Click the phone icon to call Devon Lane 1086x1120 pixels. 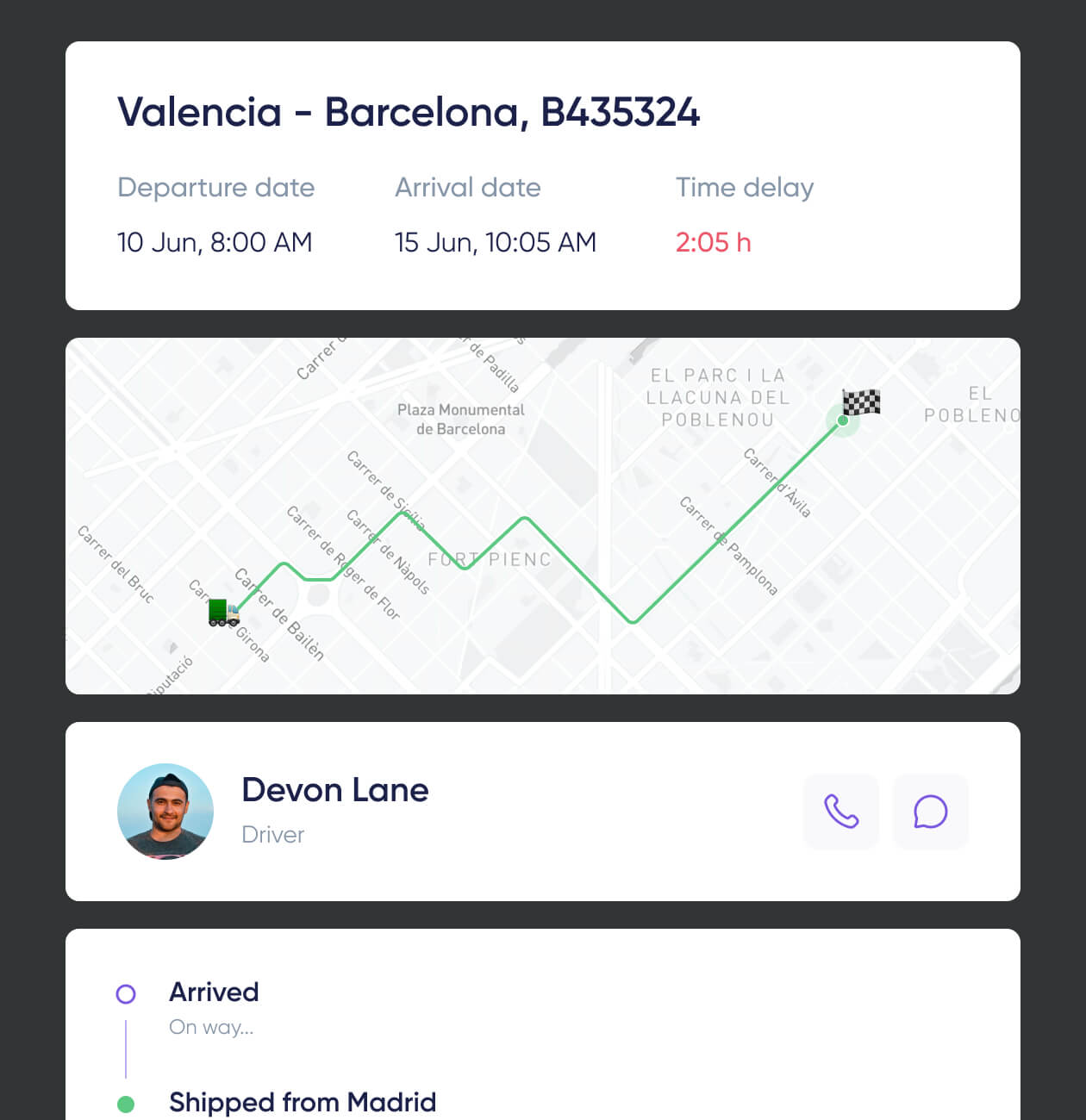click(840, 811)
